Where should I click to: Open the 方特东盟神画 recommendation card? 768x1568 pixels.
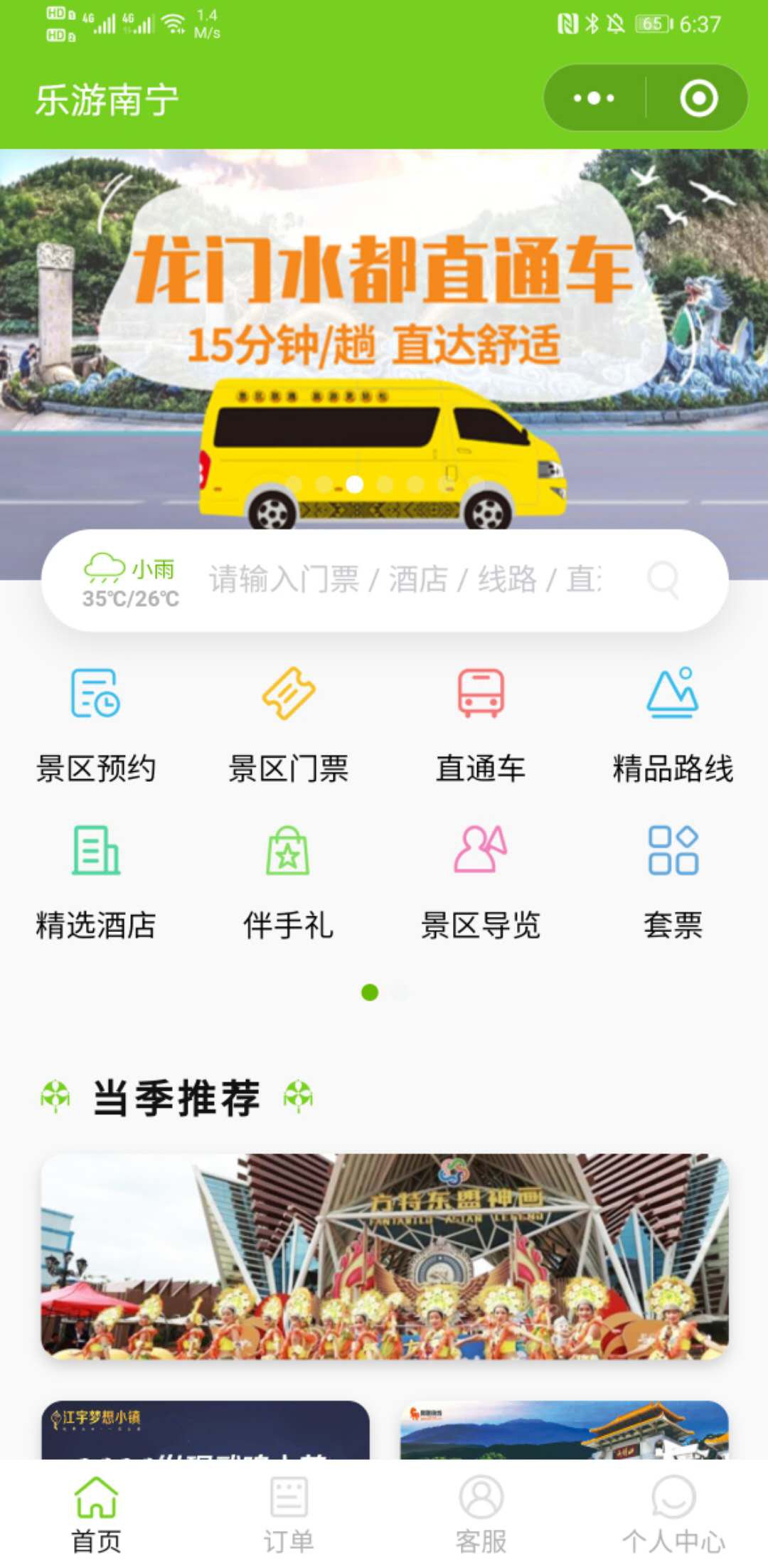point(384,1256)
